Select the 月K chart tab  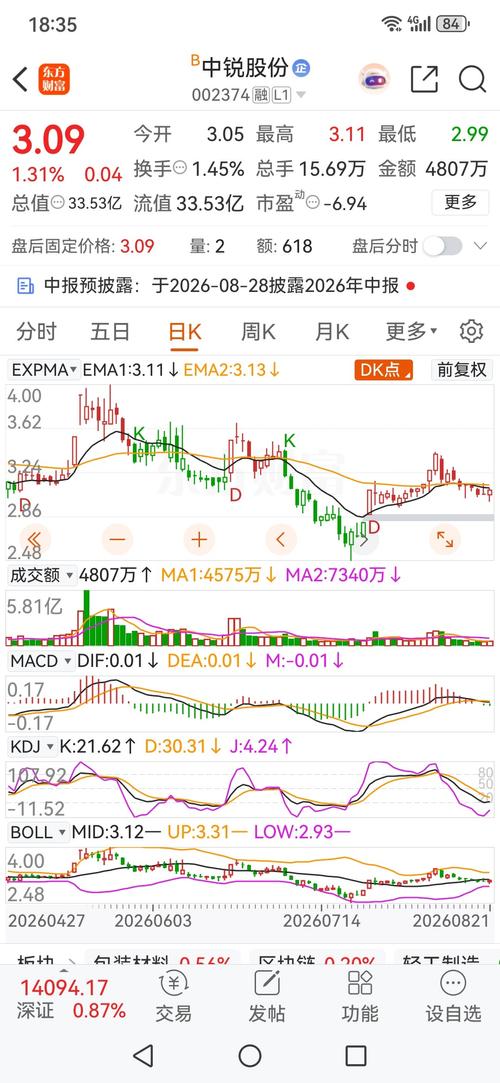pos(332,332)
